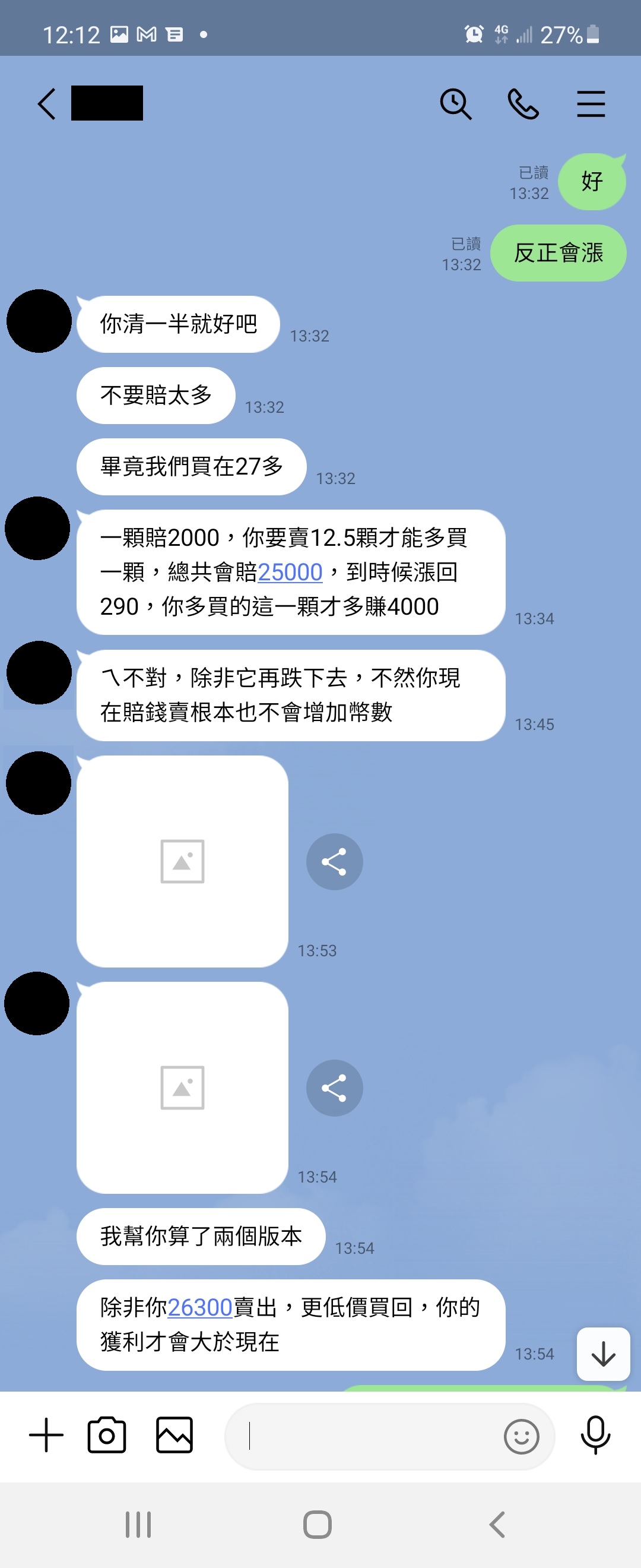641x1568 pixels.
Task: Start a voice call
Action: tap(523, 103)
